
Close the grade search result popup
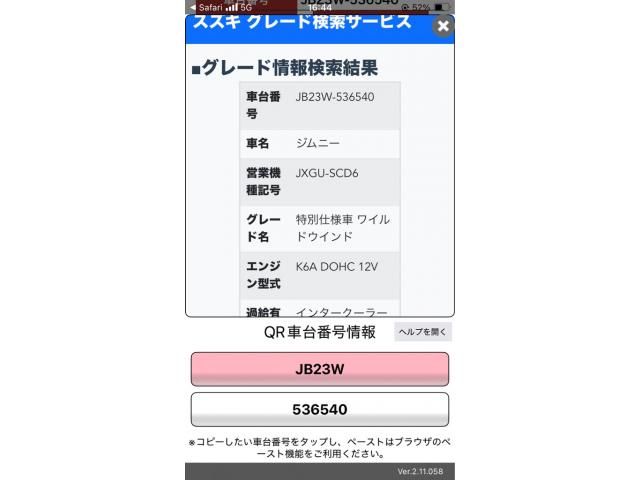(x=442, y=27)
